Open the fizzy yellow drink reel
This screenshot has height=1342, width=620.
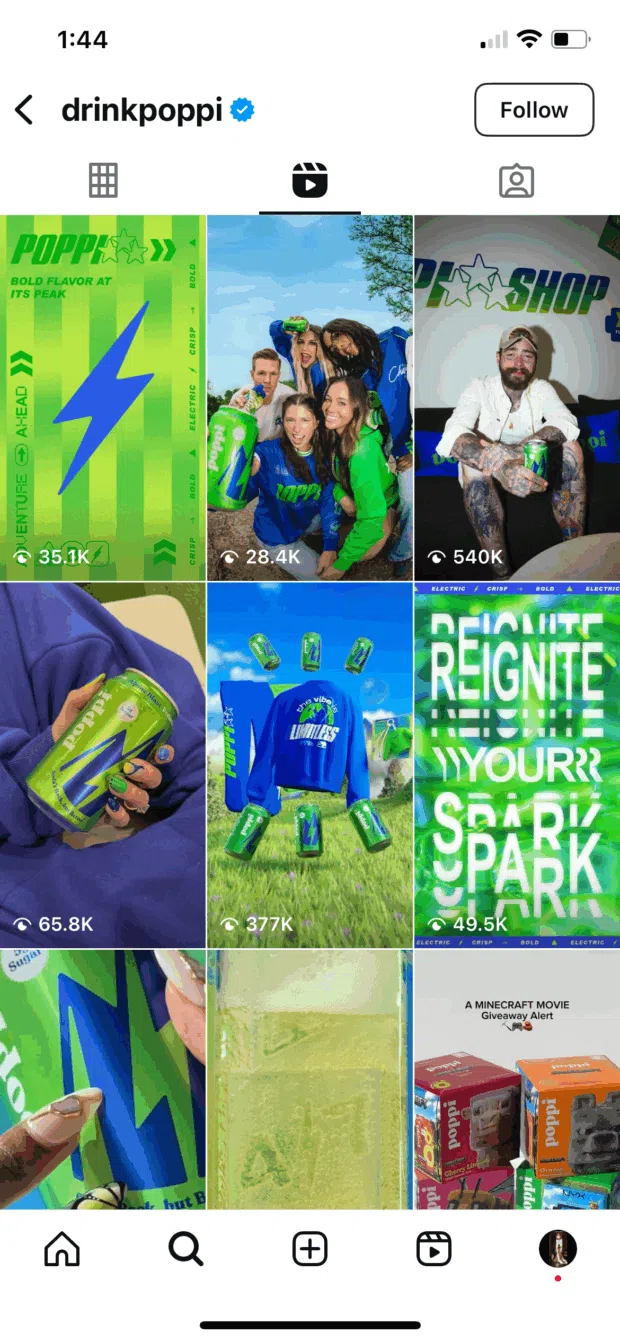[x=310, y=1080]
